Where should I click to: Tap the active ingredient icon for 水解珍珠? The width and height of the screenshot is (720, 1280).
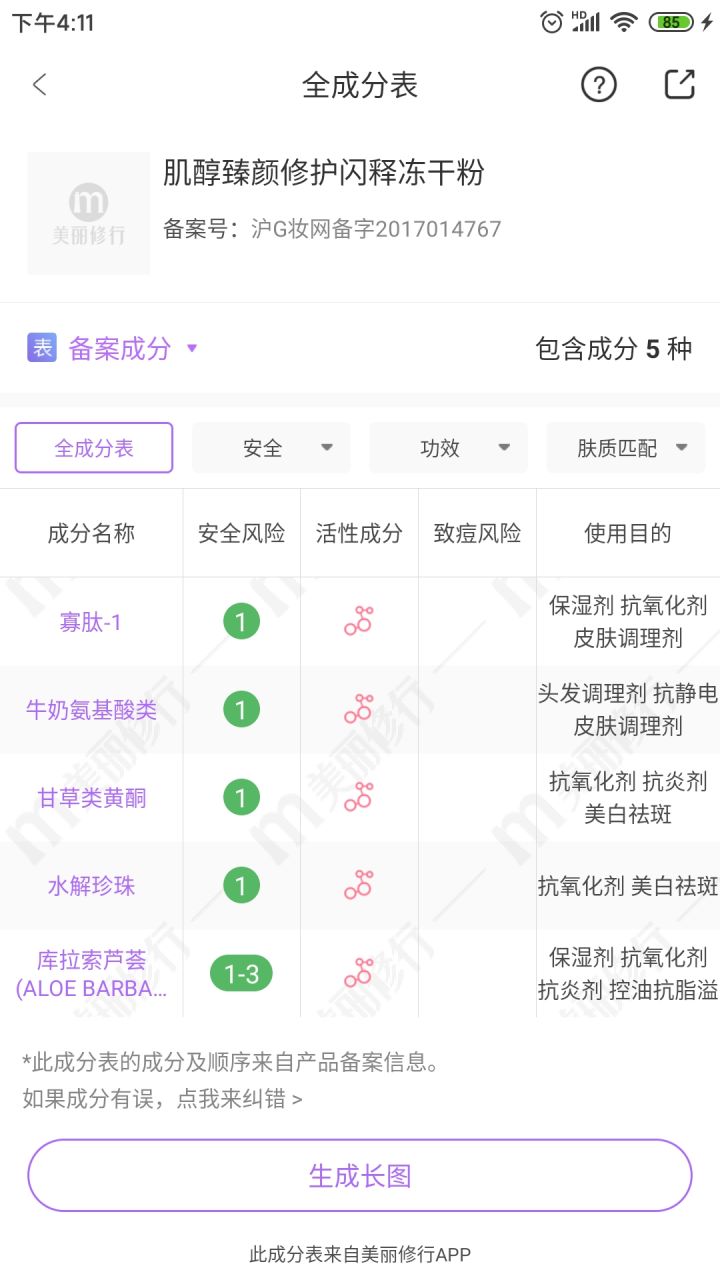pyautogui.click(x=359, y=885)
